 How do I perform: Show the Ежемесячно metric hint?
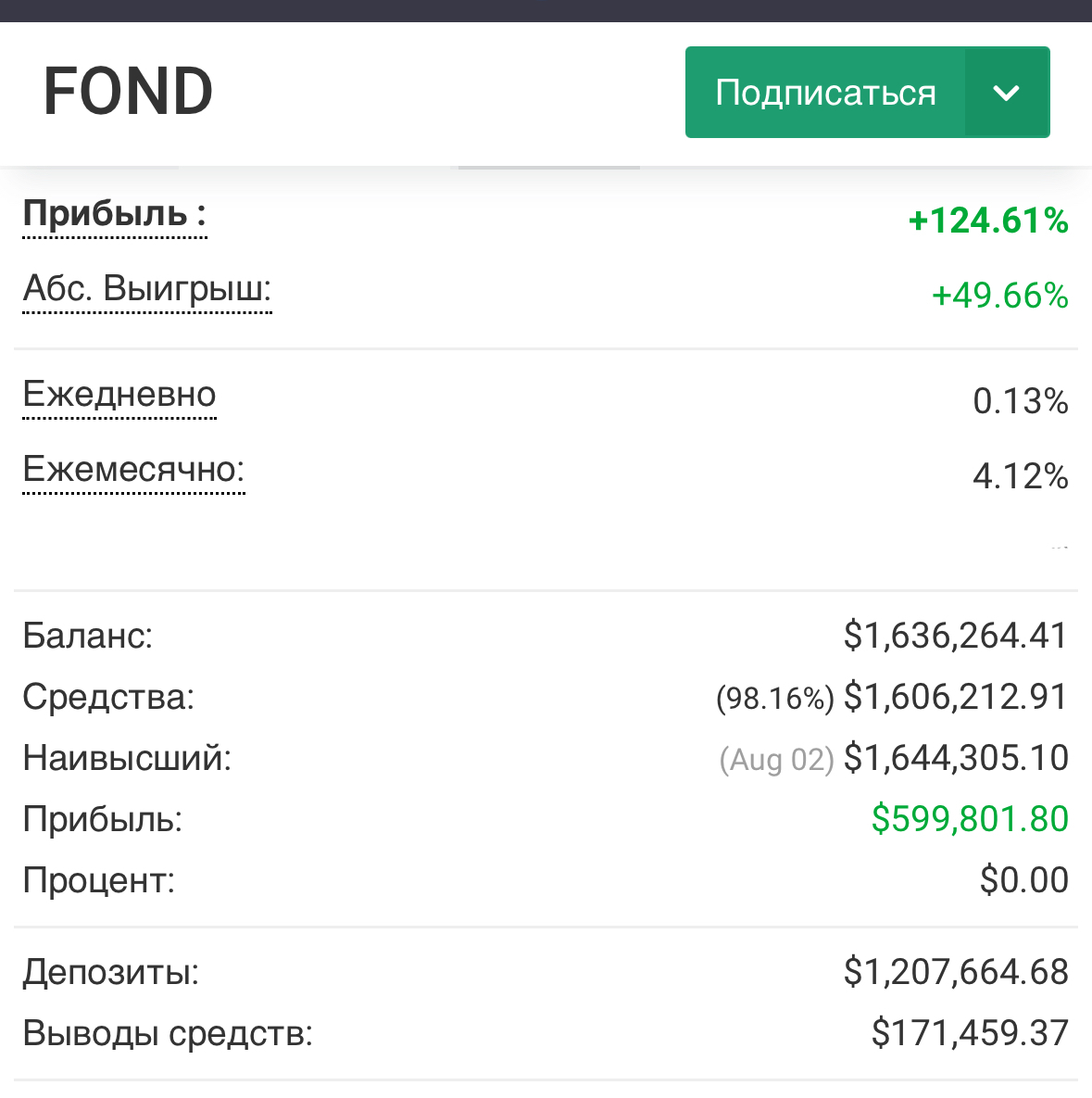[x=133, y=470]
